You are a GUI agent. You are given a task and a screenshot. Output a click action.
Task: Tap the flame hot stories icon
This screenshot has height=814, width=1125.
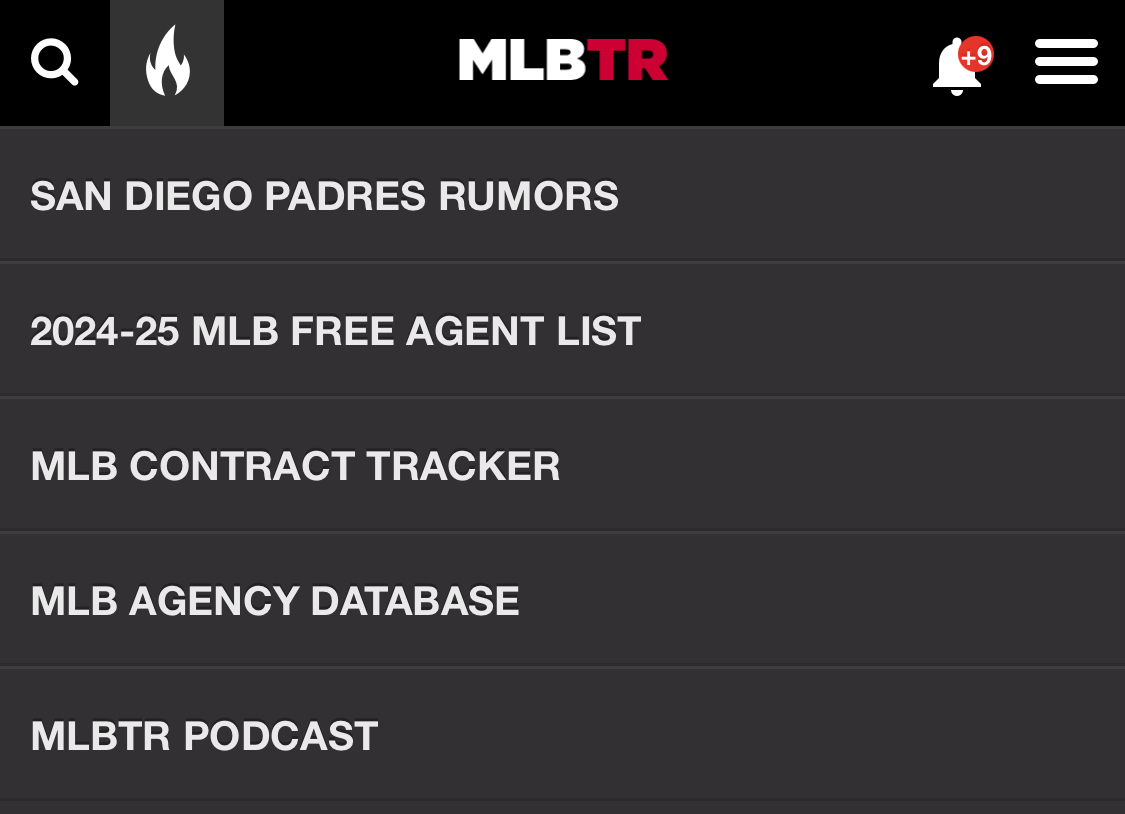(167, 62)
